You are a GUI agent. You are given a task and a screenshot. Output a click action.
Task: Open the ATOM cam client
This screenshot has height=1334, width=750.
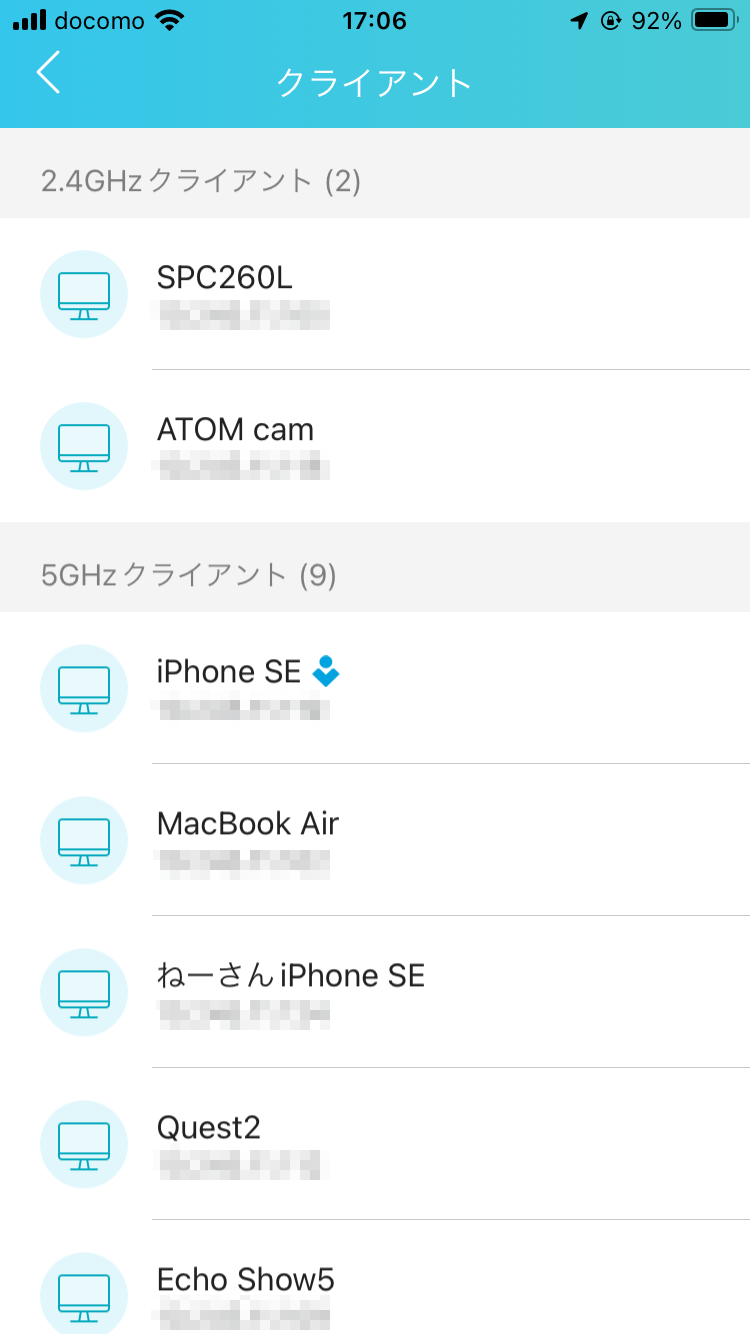coord(375,446)
